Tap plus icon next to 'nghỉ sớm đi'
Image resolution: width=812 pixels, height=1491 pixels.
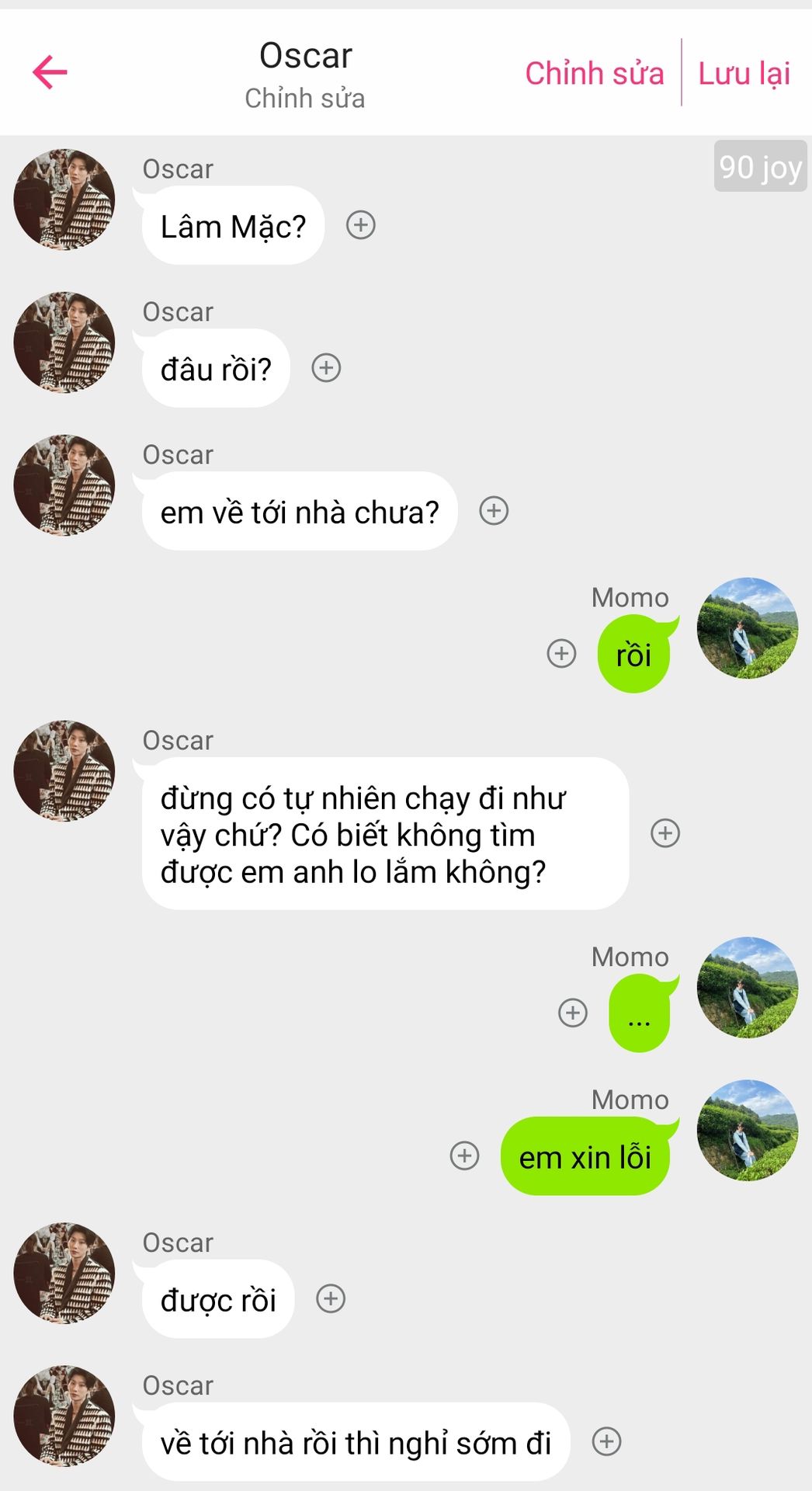[x=606, y=1441]
